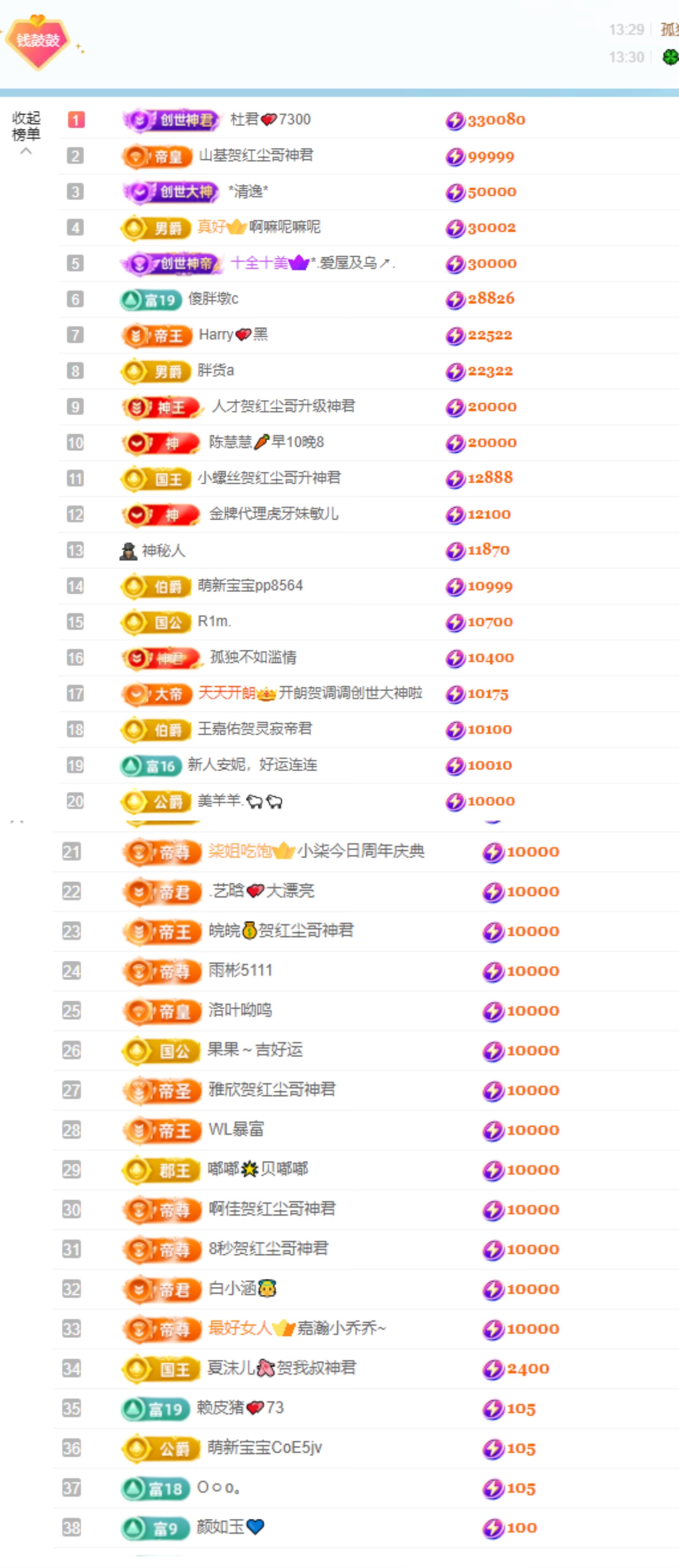679x1568 pixels.
Task: Select user R1m. at rank 15
Action: coord(214,622)
